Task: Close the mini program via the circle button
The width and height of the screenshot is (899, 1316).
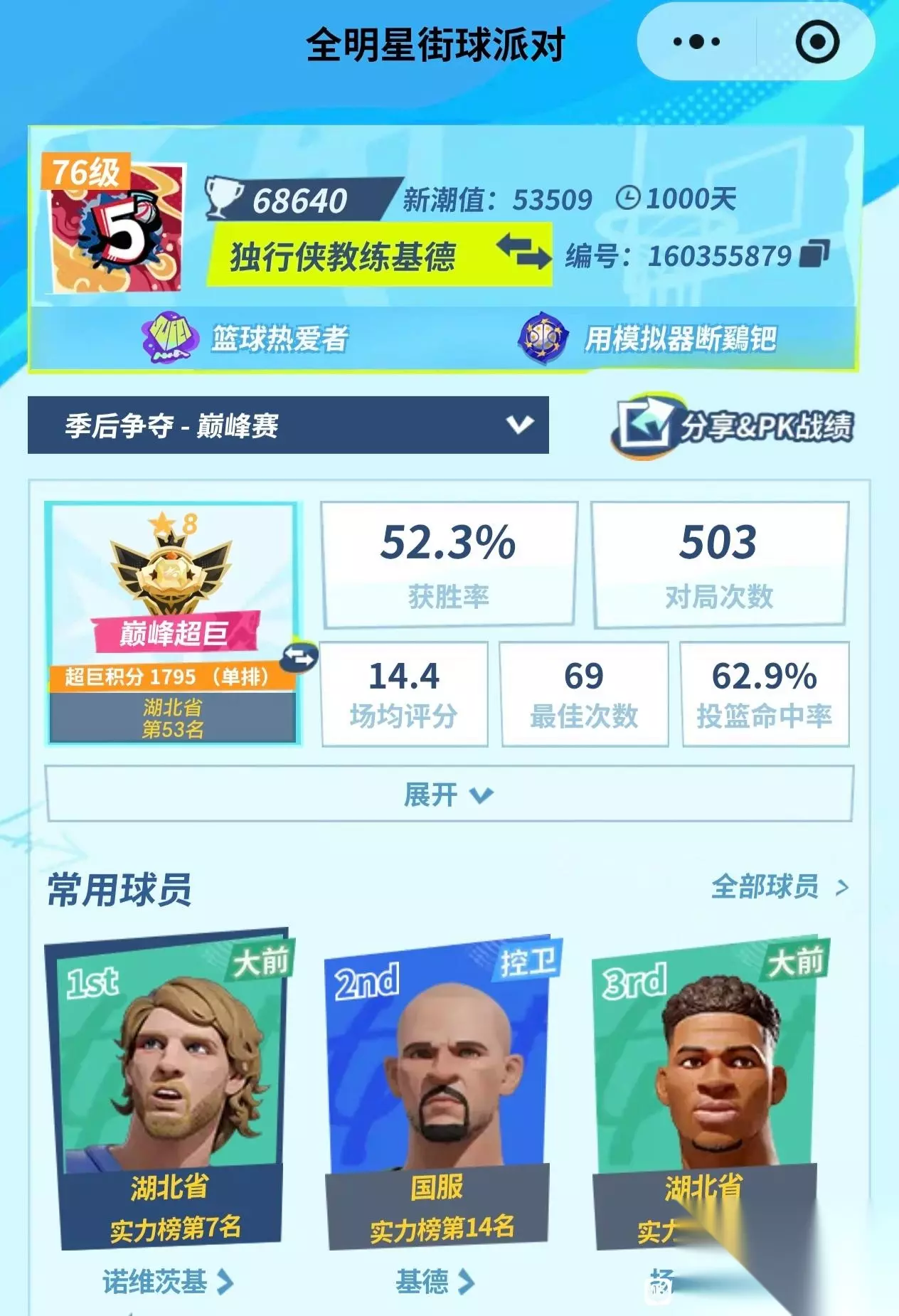Action: point(816,42)
